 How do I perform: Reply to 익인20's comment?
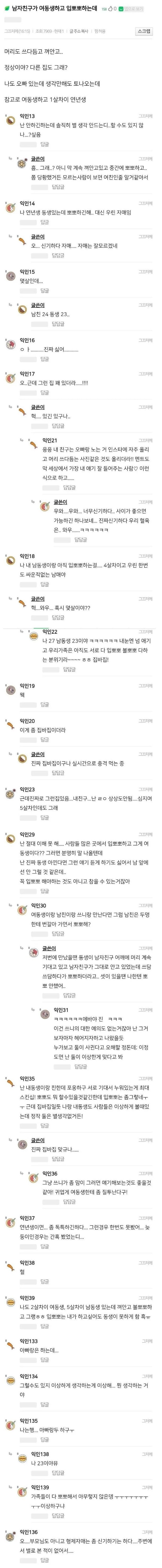point(44,740)
